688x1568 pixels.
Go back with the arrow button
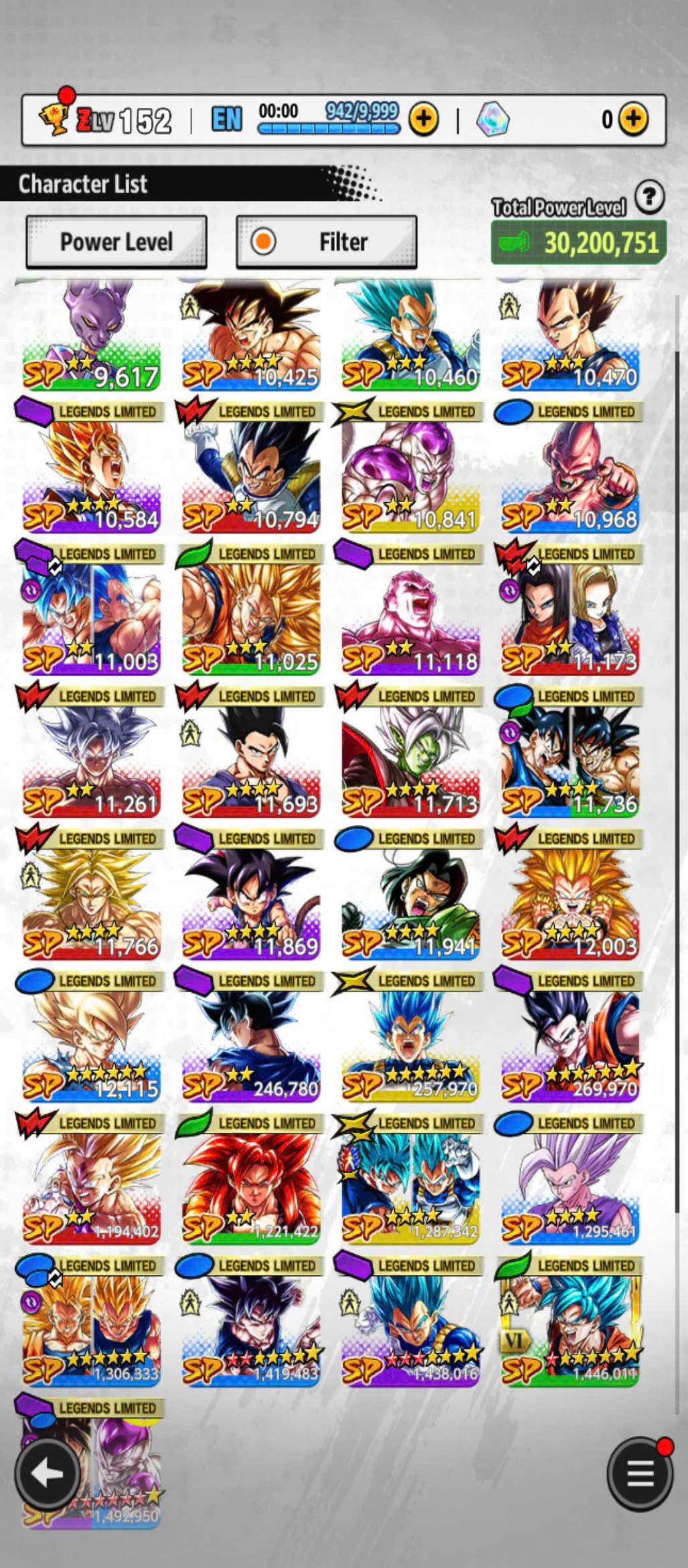[48, 1474]
